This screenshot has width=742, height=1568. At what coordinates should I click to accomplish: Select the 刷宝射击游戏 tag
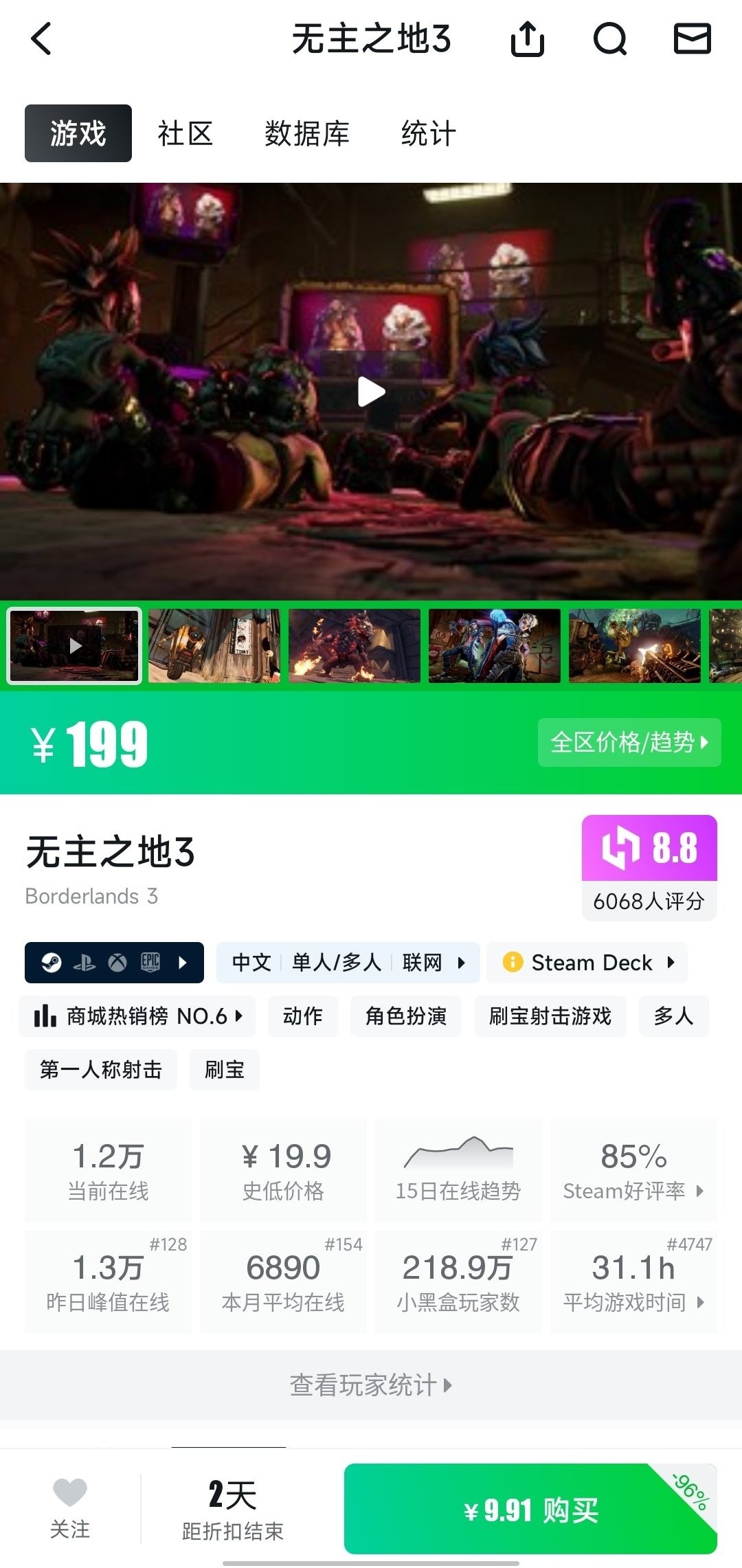550,1016
